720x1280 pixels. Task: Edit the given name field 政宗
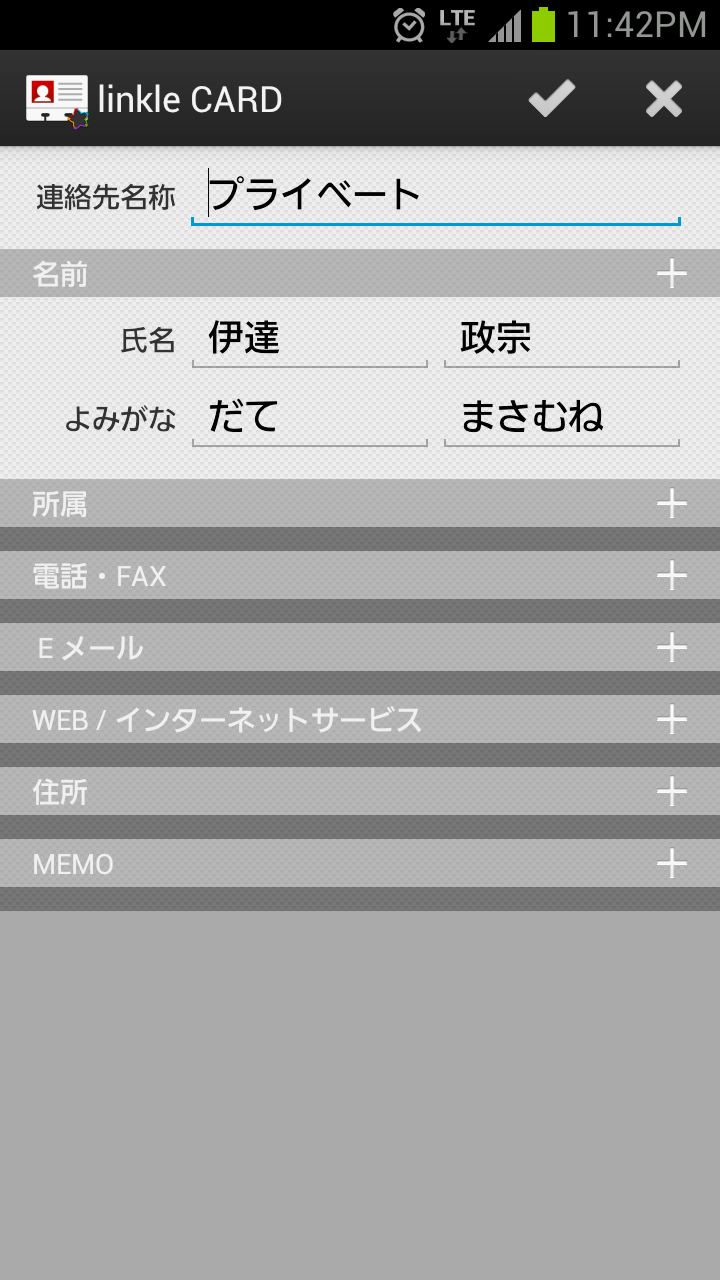click(x=562, y=339)
